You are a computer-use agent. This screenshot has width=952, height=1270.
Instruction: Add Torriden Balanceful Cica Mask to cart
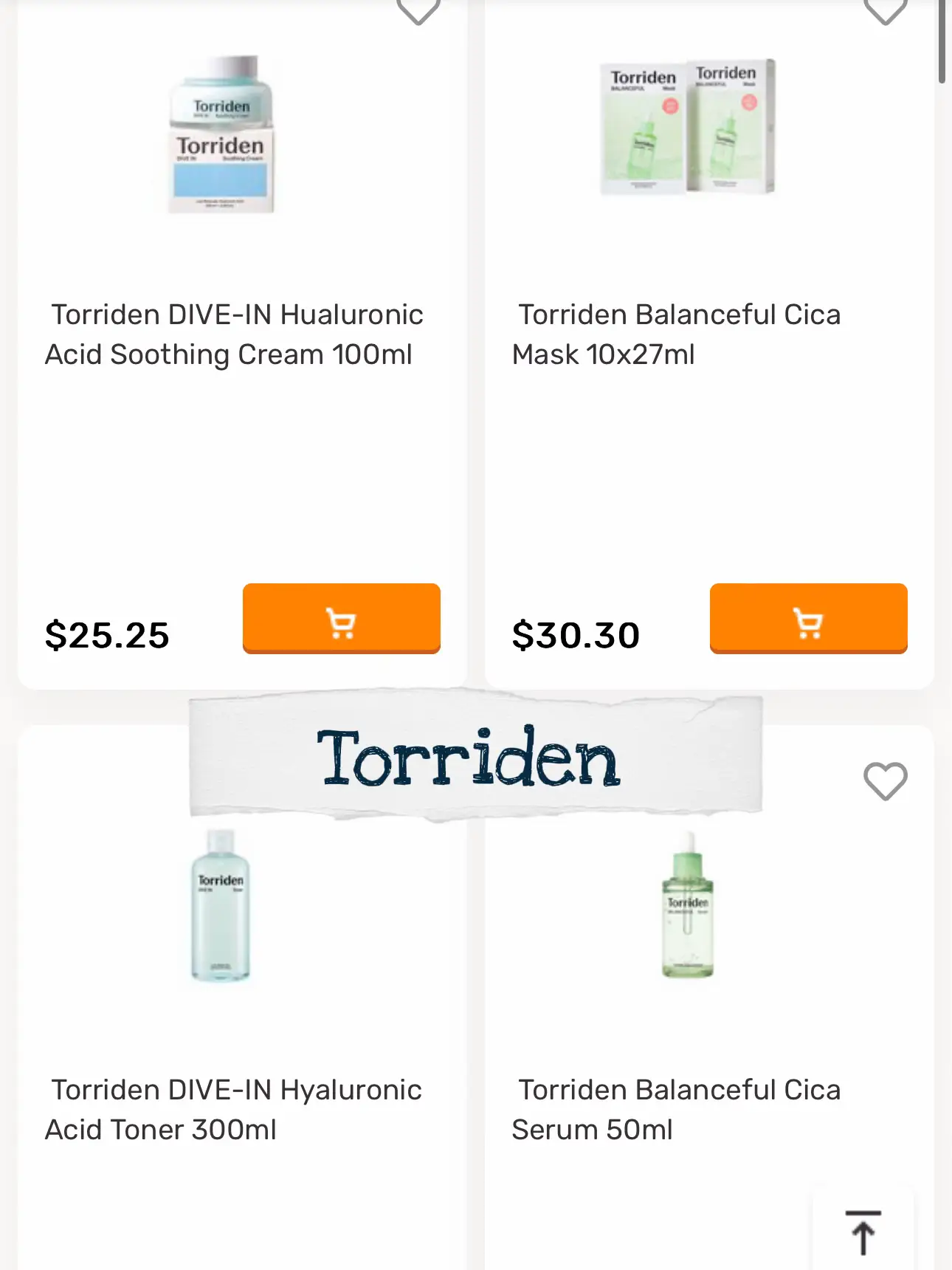click(x=808, y=619)
